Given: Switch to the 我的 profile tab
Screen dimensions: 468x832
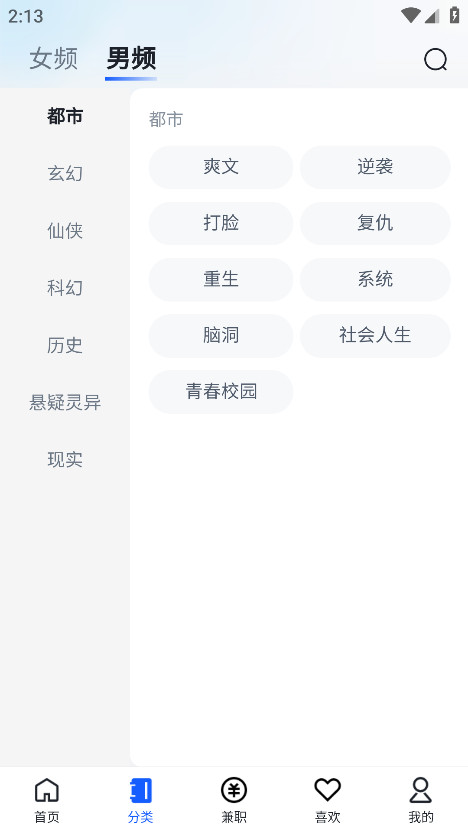Looking at the screenshot, I should (x=421, y=800).
